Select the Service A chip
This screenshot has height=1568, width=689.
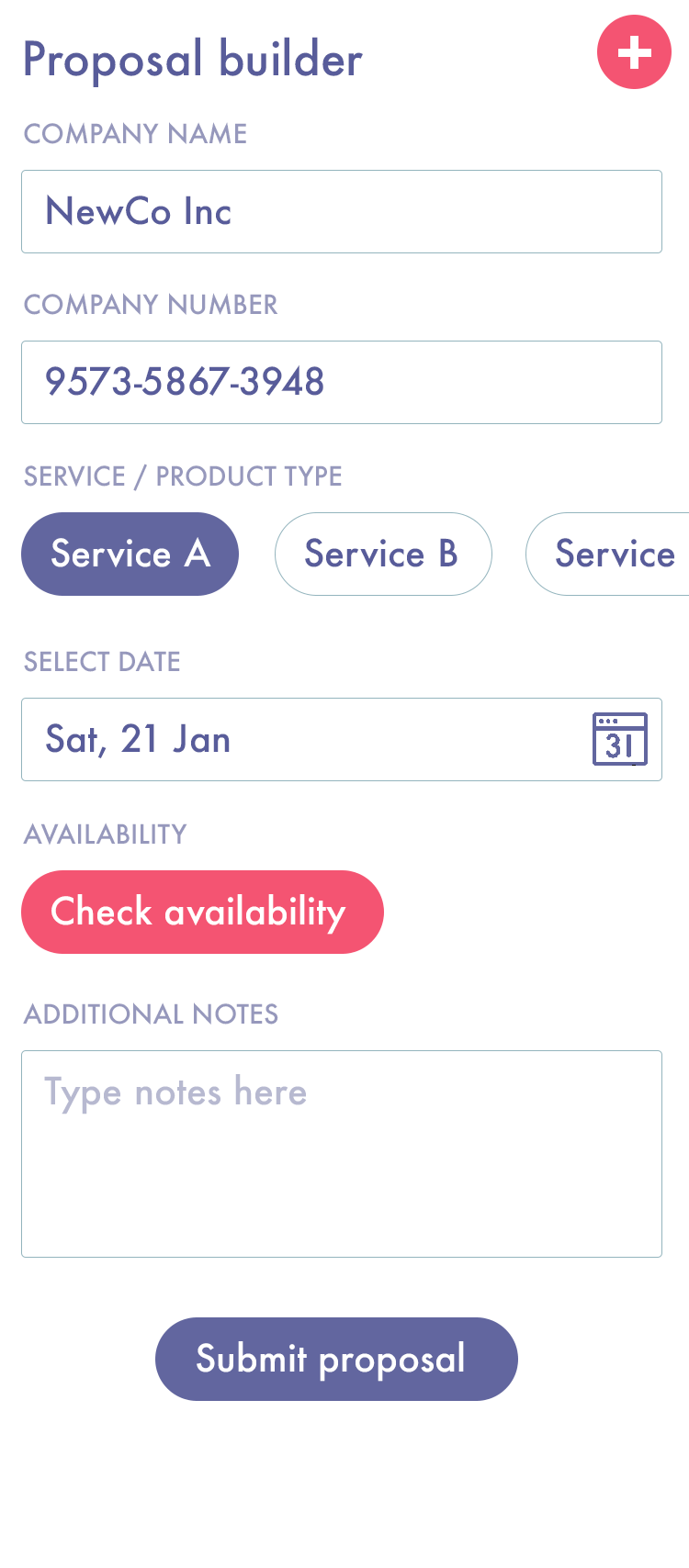130,554
